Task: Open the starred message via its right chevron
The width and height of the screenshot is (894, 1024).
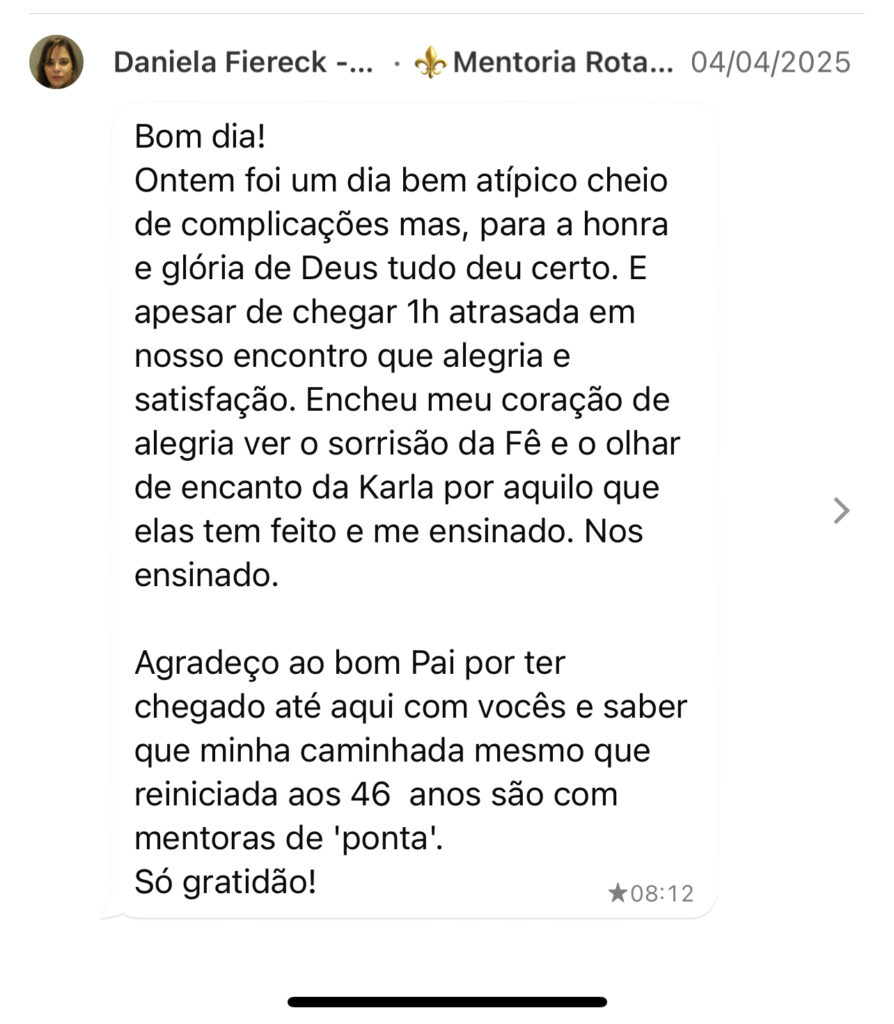Action: click(x=841, y=511)
